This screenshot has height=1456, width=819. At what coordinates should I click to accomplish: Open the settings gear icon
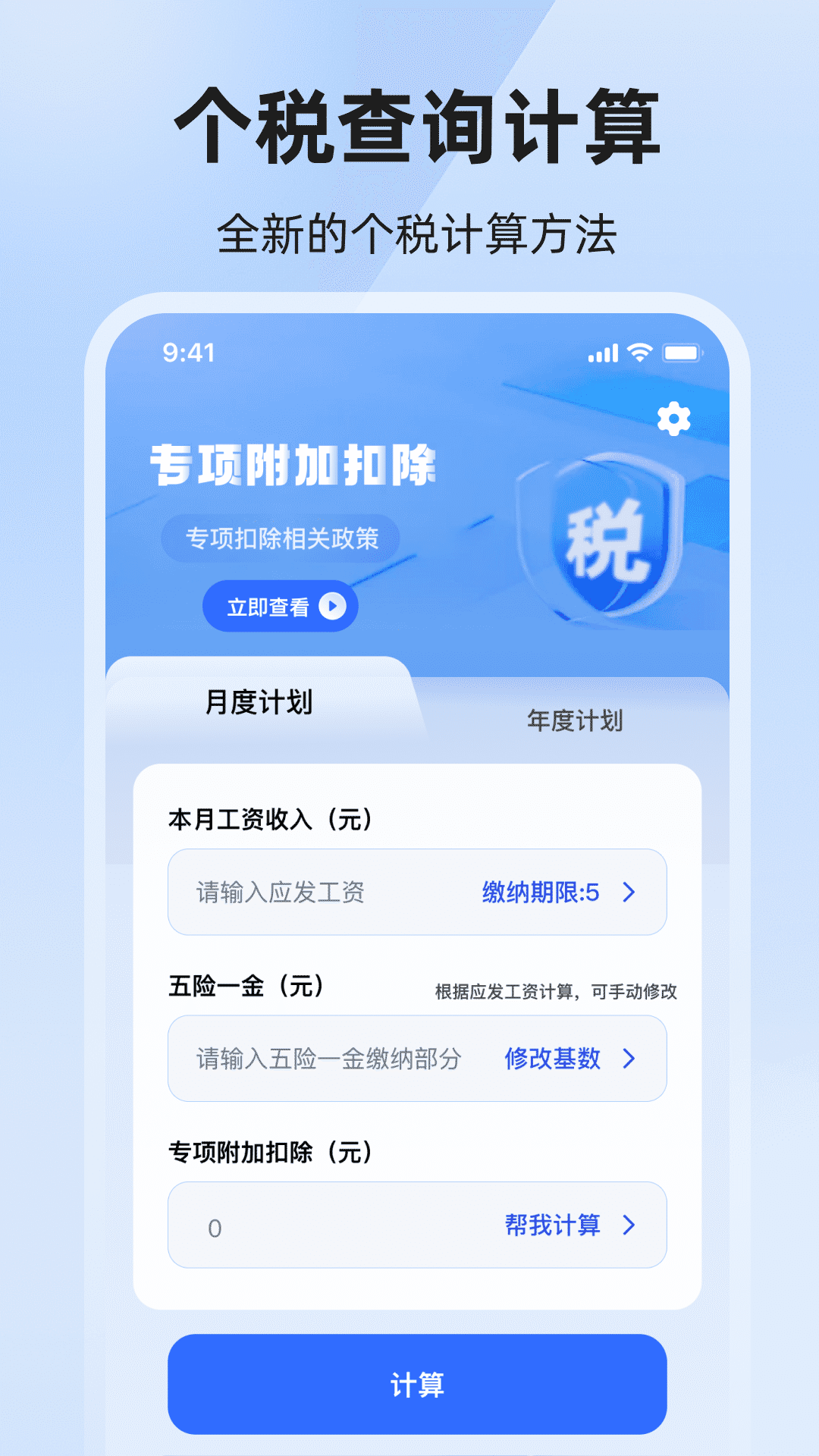675,419
